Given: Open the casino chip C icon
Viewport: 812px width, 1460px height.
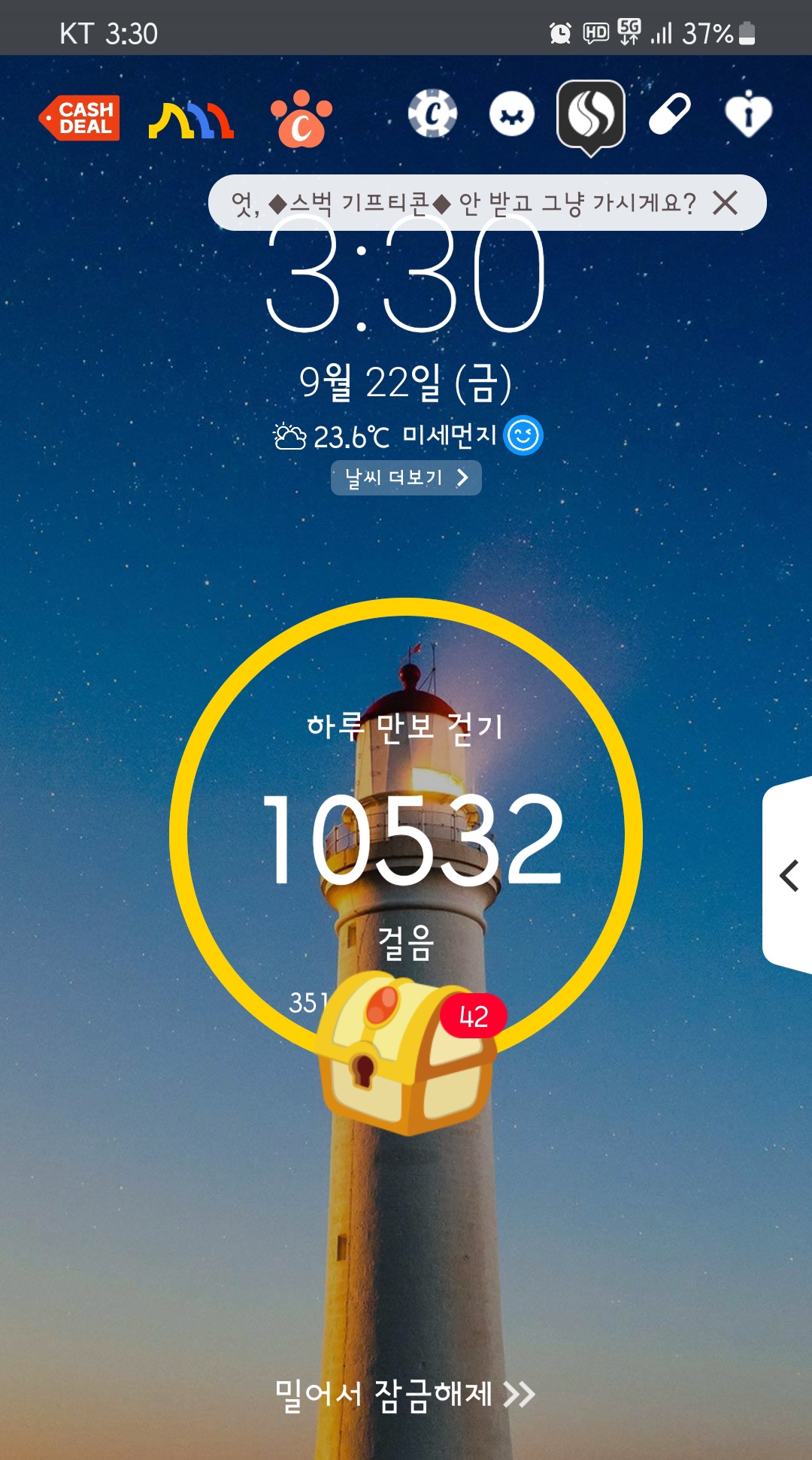Looking at the screenshot, I should 432,114.
